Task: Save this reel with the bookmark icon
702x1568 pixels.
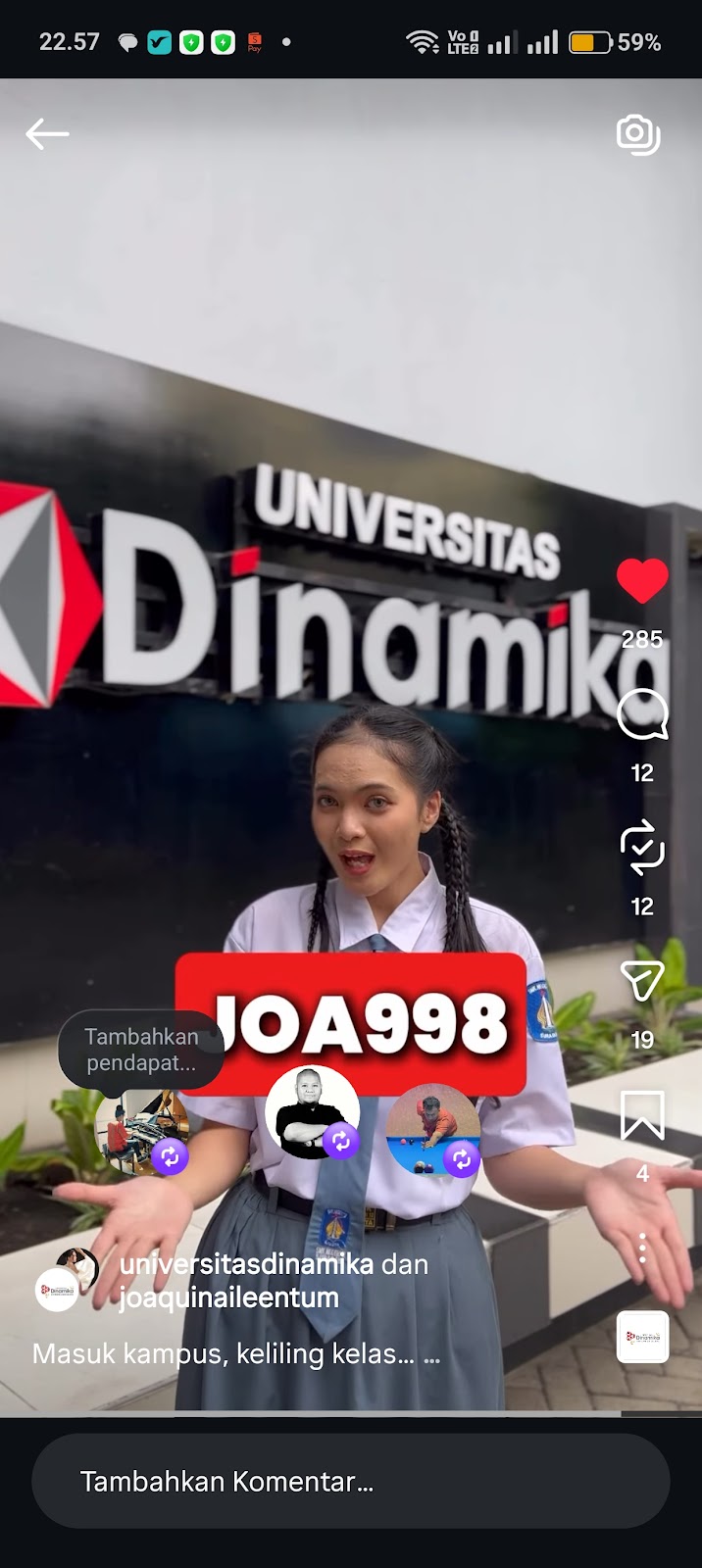Action: [x=642, y=1115]
